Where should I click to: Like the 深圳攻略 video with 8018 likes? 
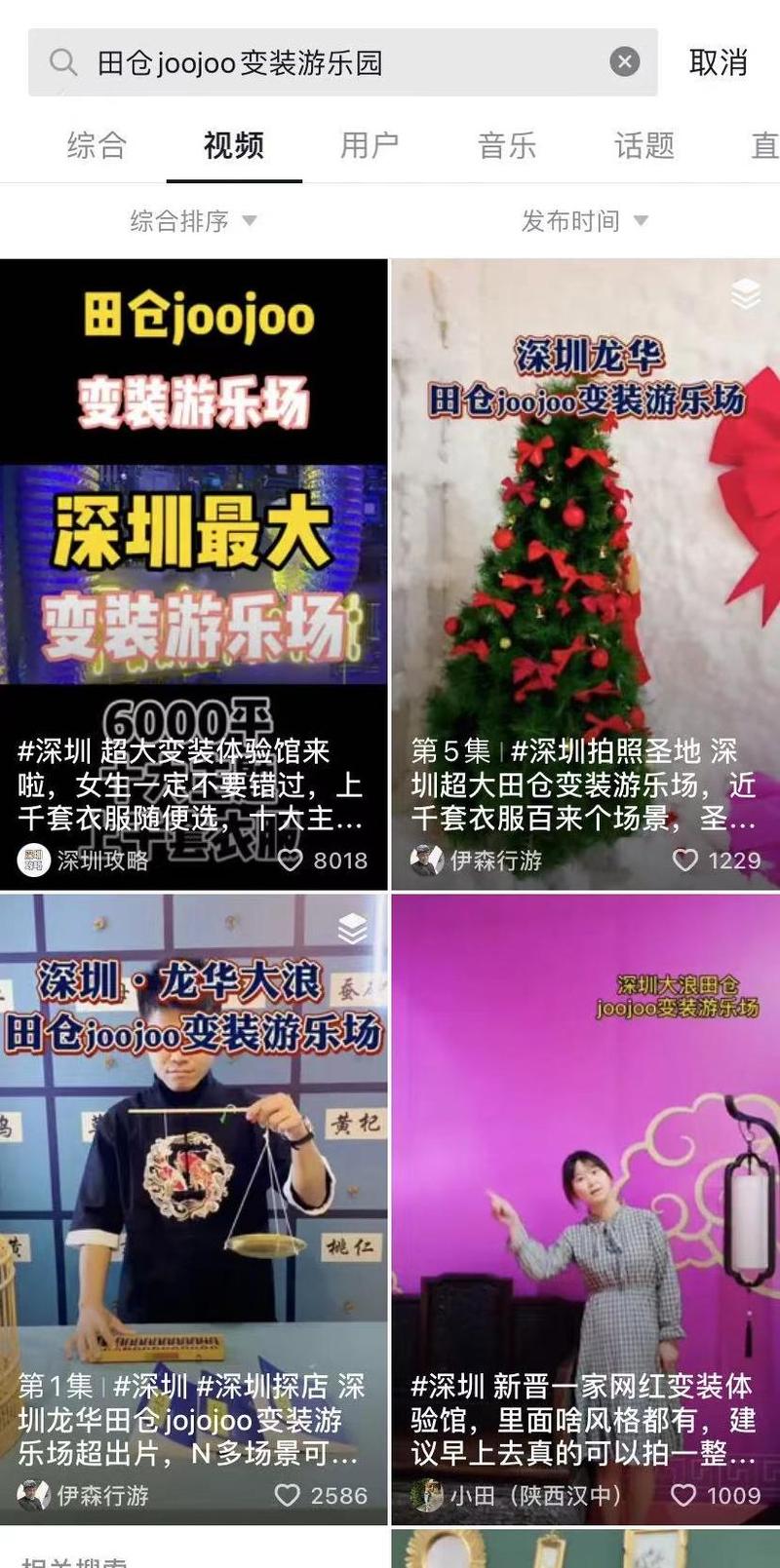291,860
